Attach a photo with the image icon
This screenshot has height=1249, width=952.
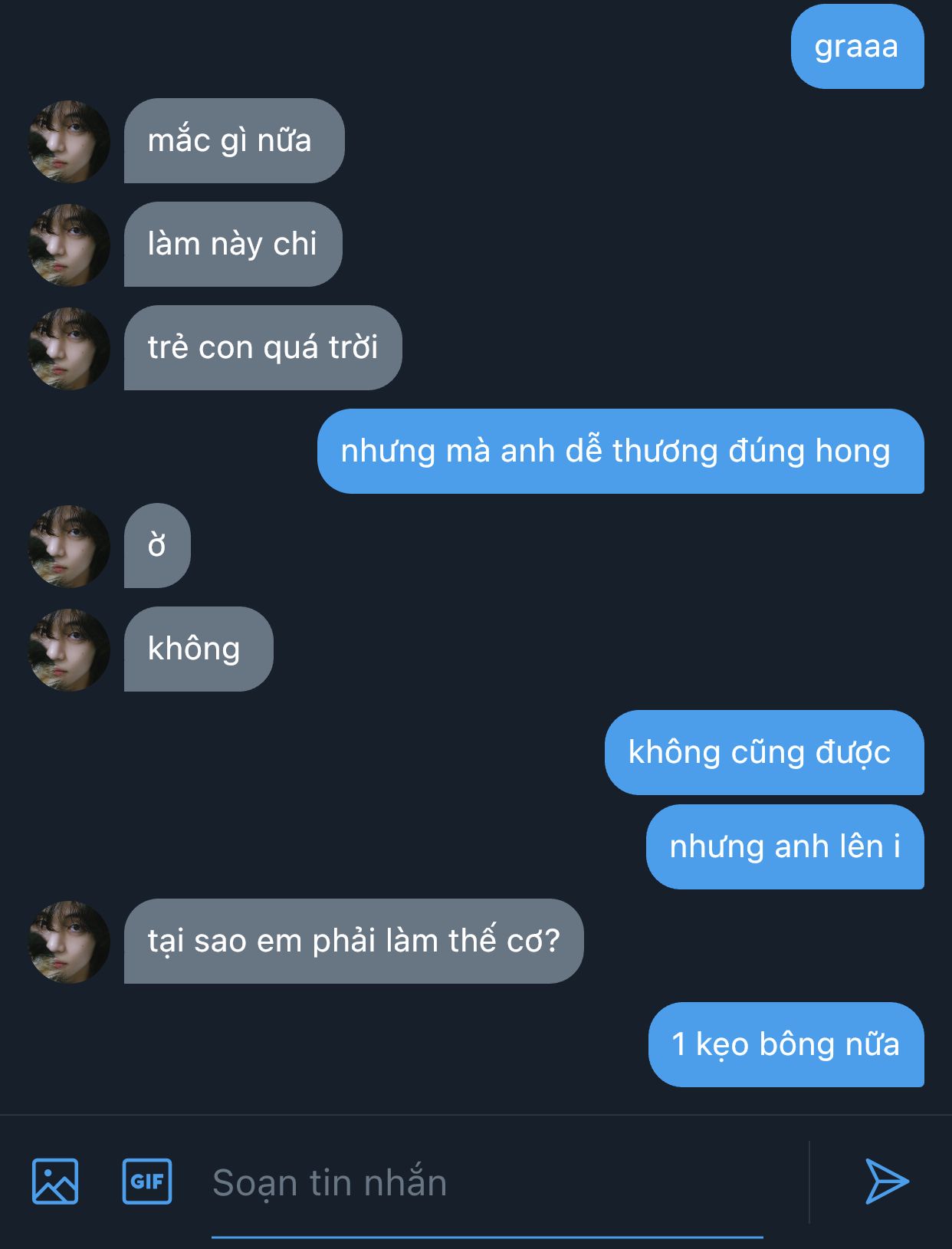pos(55,1181)
